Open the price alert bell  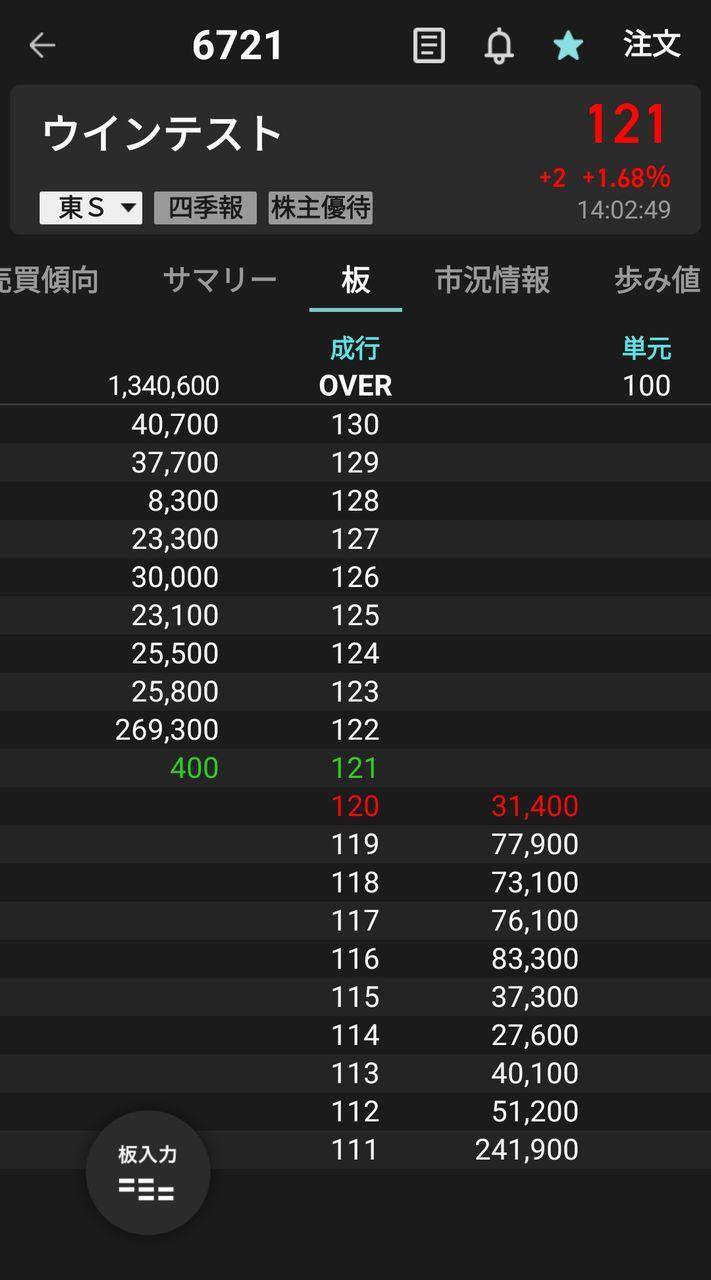click(498, 46)
